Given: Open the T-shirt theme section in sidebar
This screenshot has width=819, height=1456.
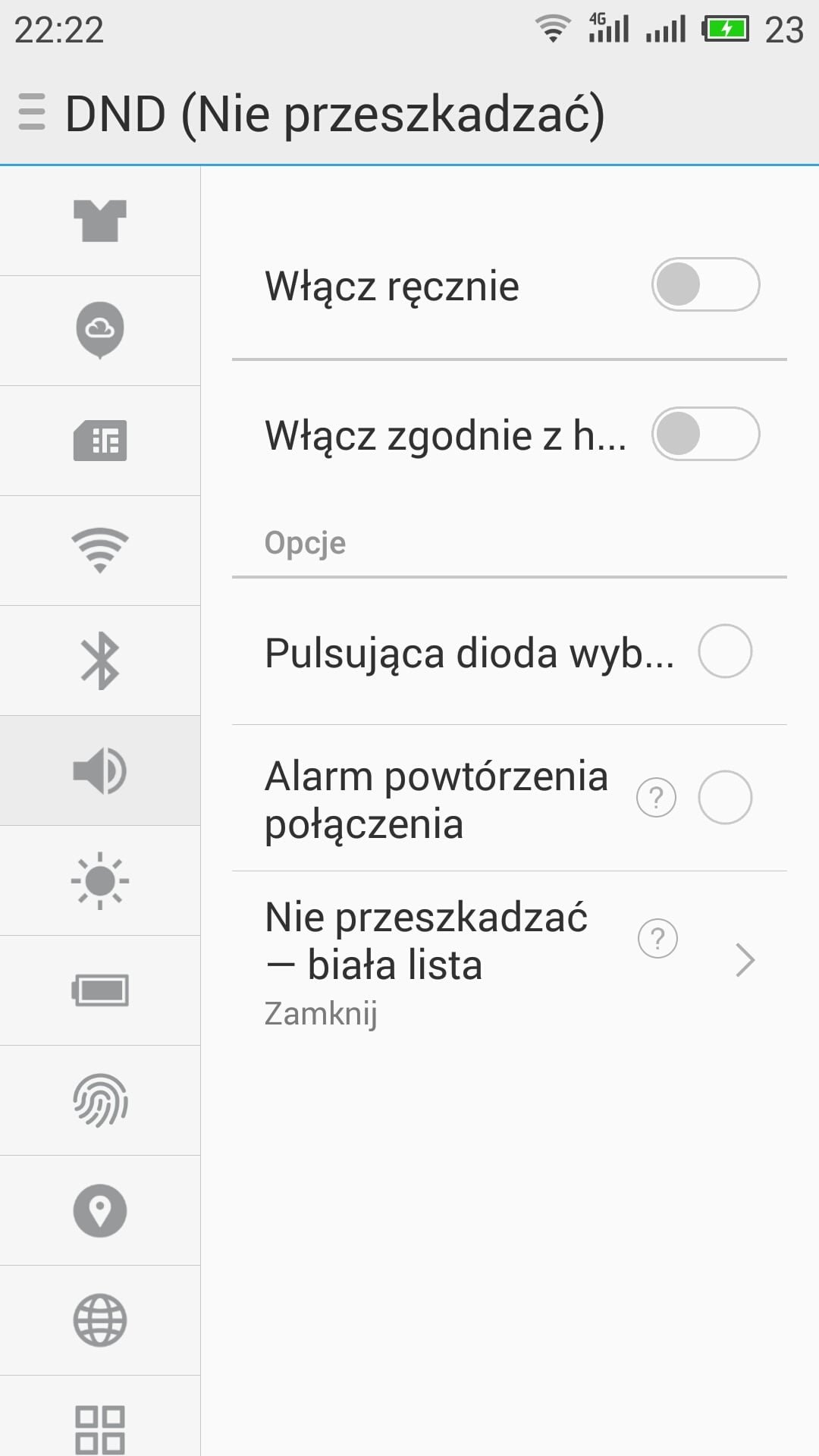Looking at the screenshot, I should [x=100, y=221].
